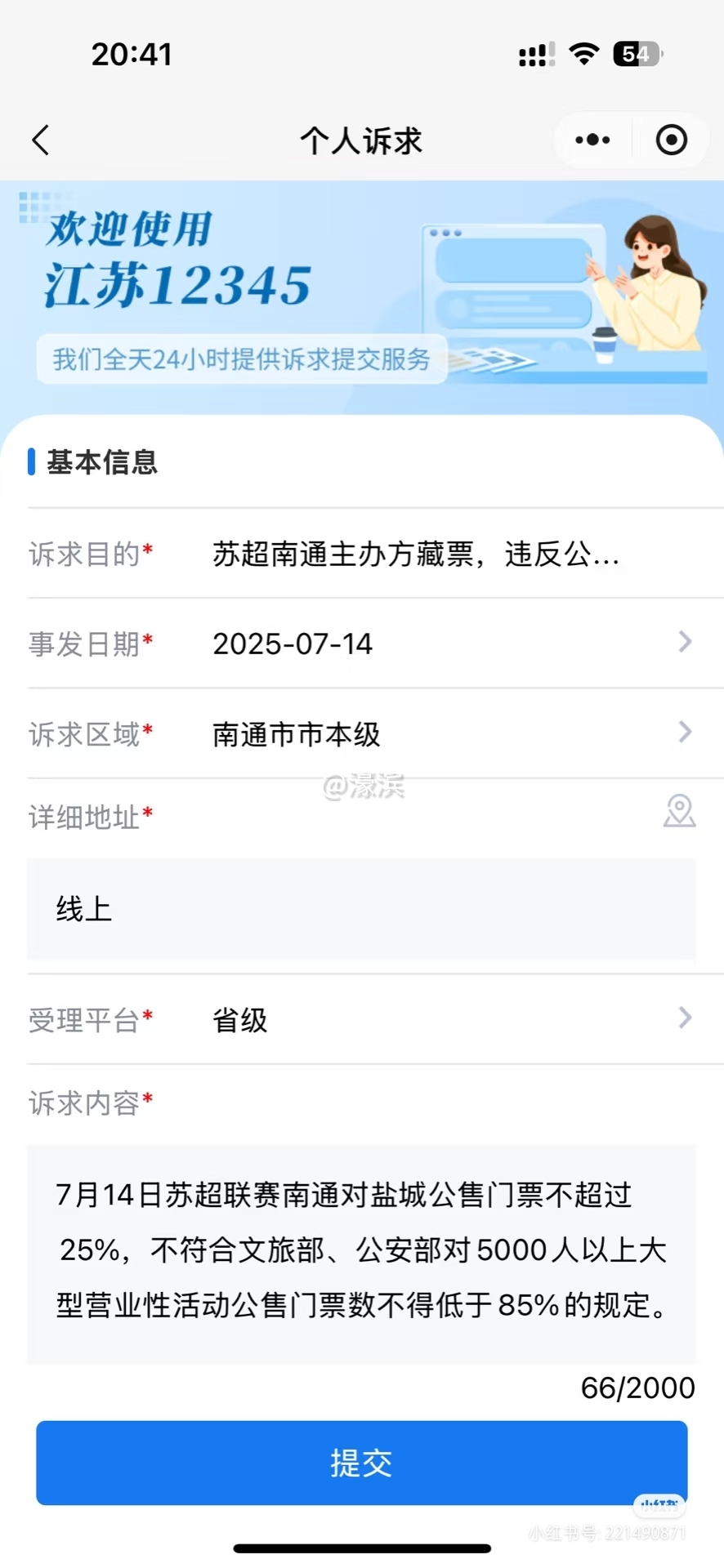Viewport: 724px width, 1568px height.
Task: Go back from 个人诉求 page
Action: pyautogui.click(x=41, y=140)
